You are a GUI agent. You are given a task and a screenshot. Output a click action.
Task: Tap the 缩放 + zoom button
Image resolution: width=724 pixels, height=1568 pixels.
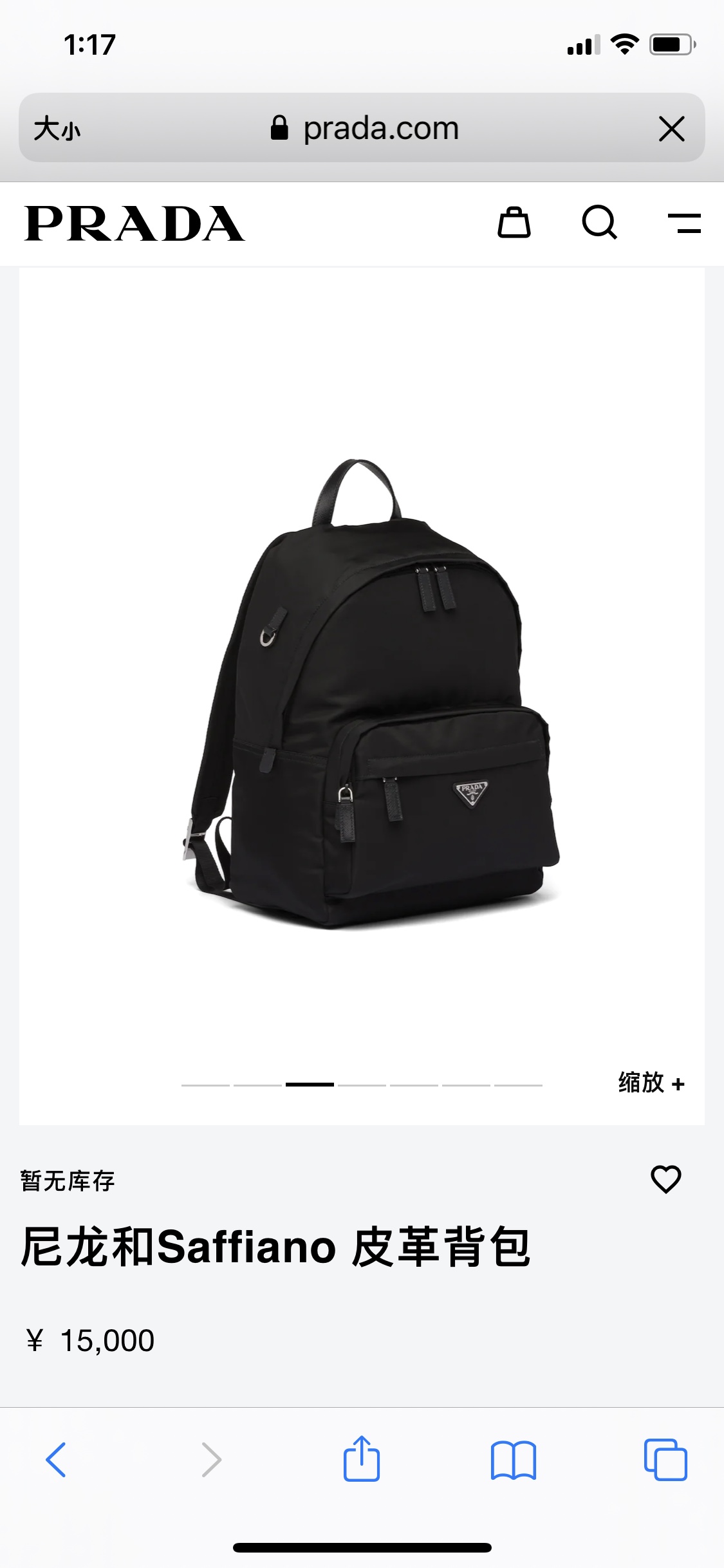point(651,1083)
